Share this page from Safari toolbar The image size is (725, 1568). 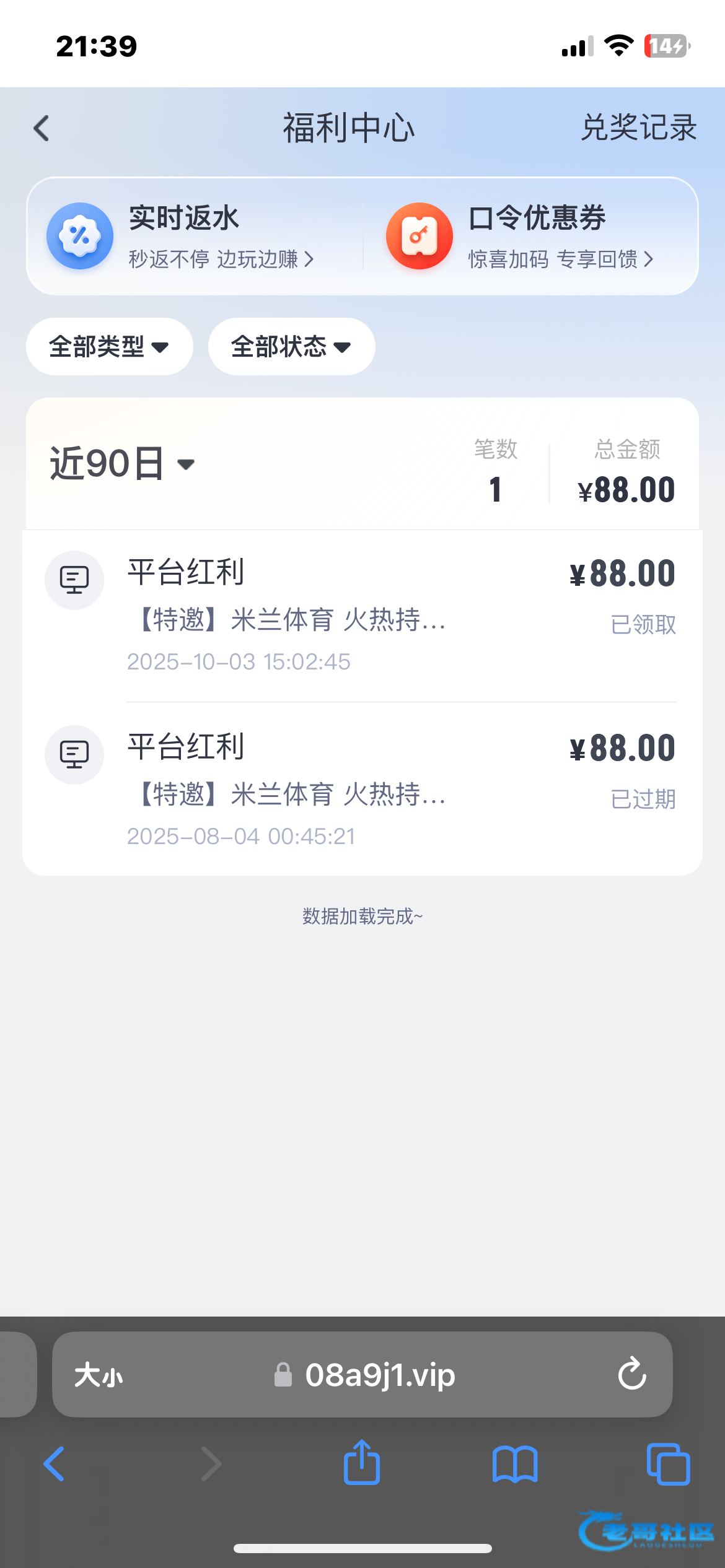click(362, 1463)
